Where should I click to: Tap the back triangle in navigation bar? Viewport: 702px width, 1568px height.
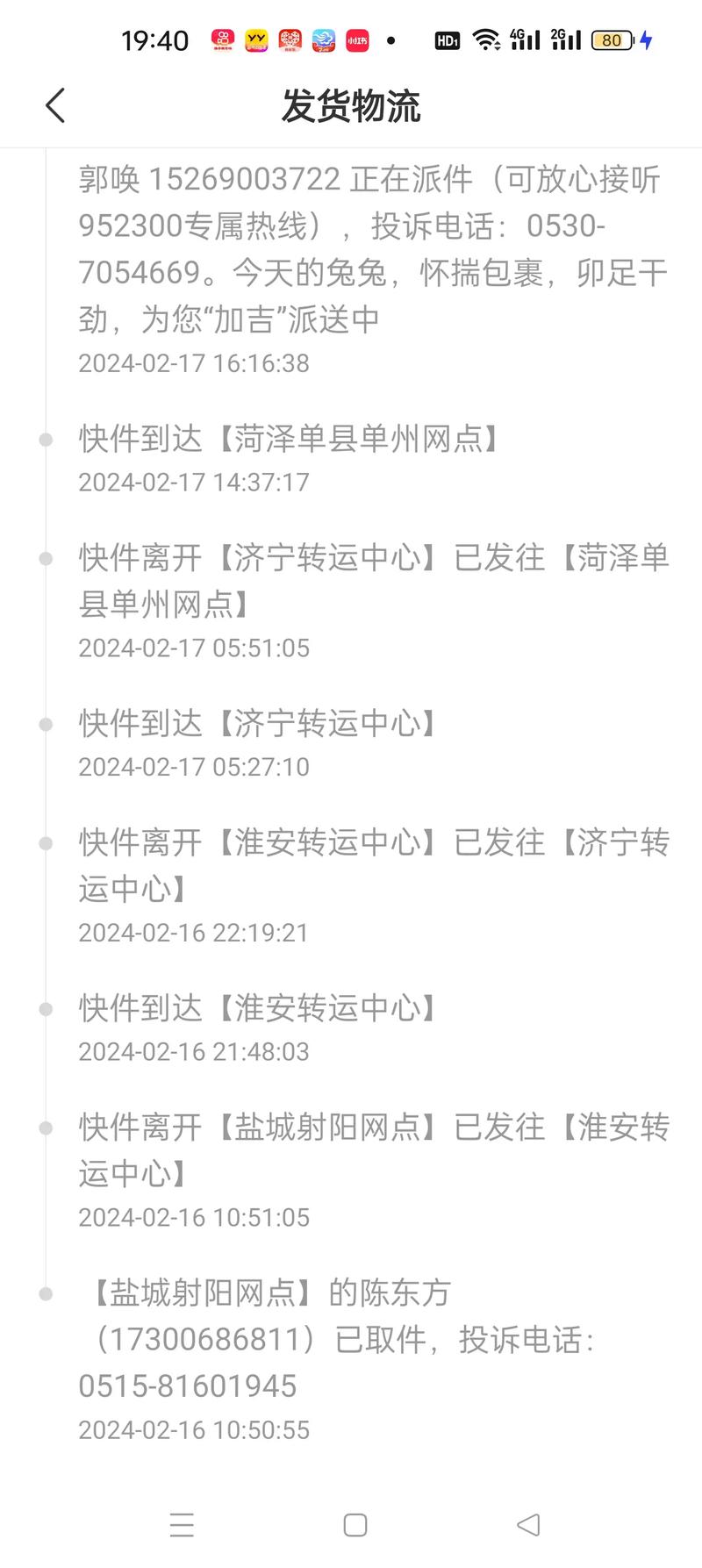pos(527,1527)
